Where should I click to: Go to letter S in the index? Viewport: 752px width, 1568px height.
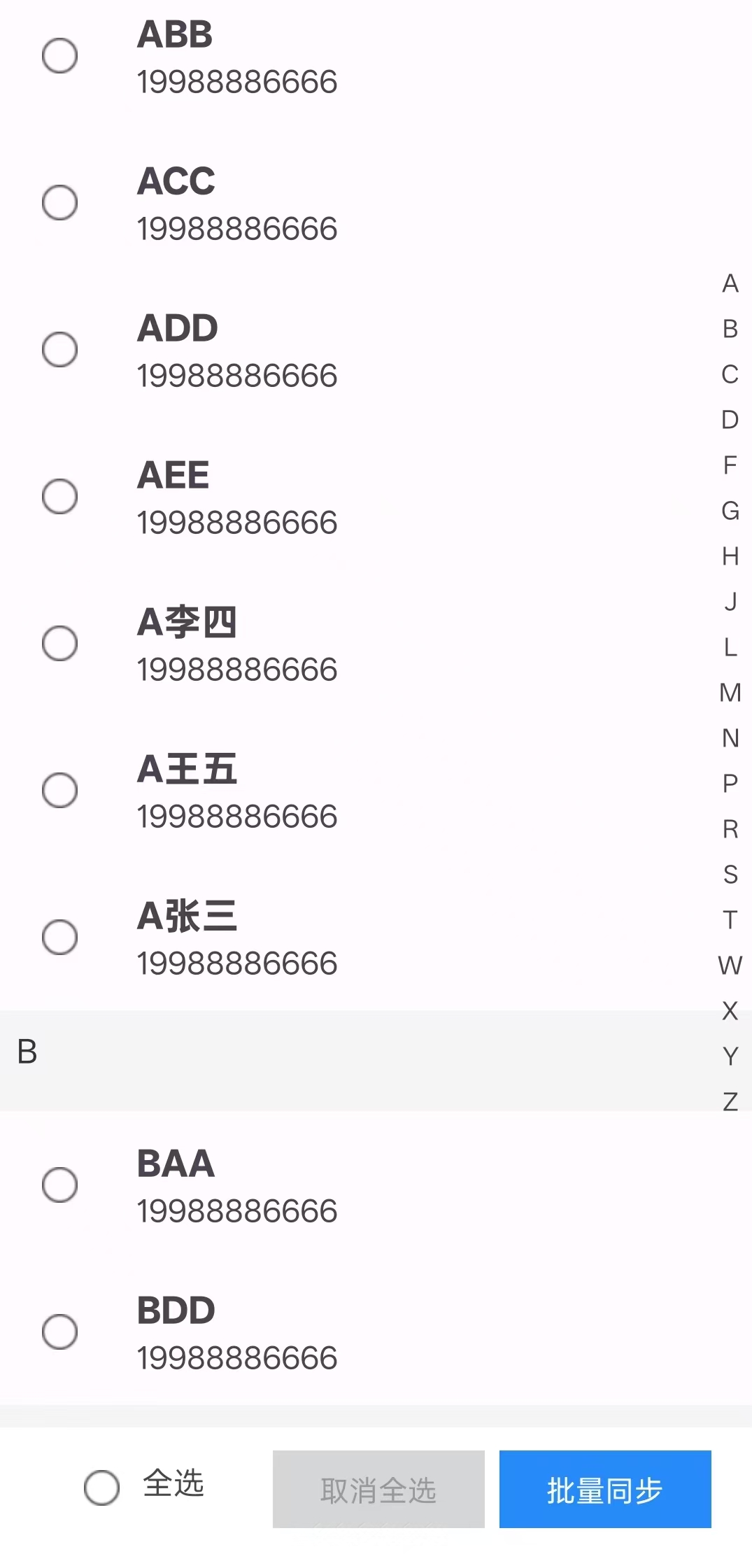coord(730,875)
